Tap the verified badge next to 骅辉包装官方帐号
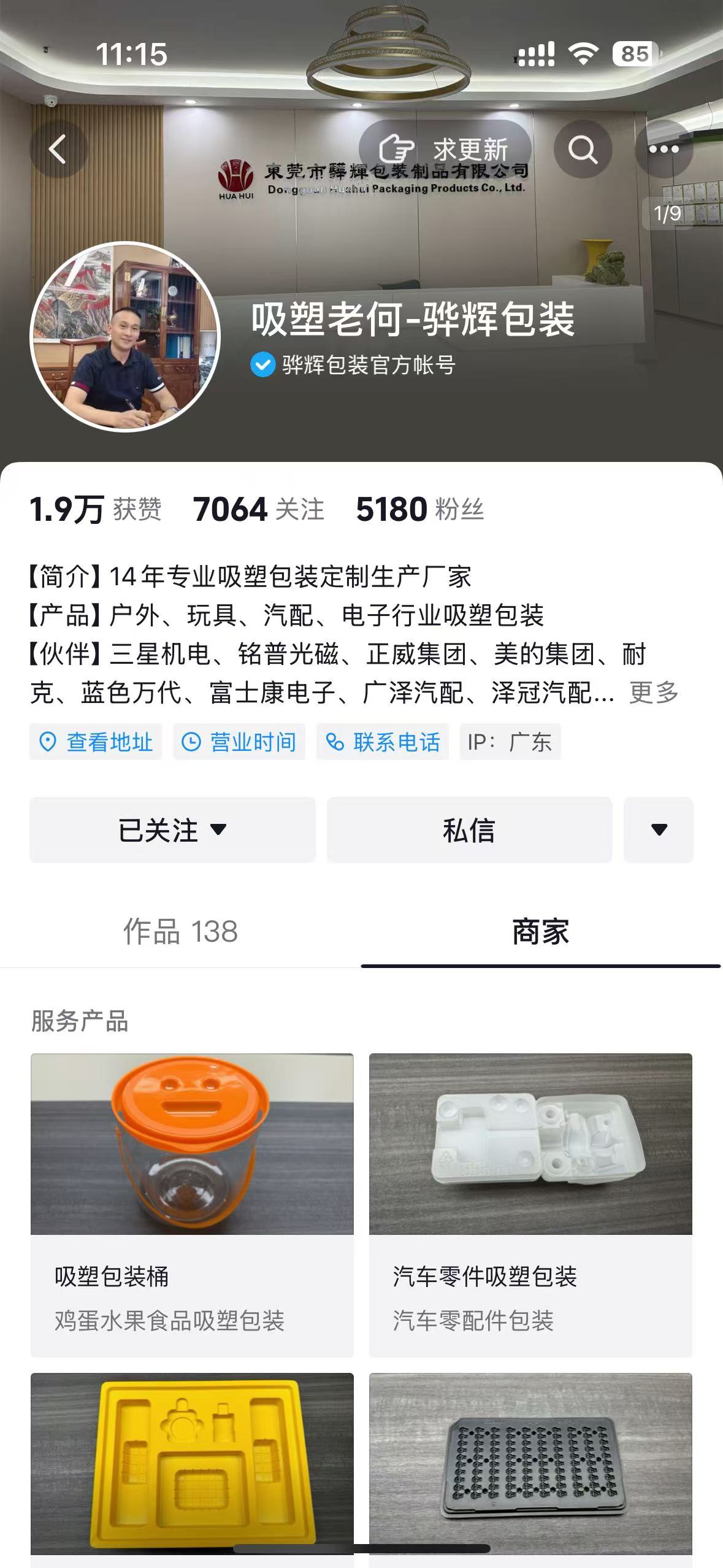This screenshot has height=1568, width=723. [261, 364]
